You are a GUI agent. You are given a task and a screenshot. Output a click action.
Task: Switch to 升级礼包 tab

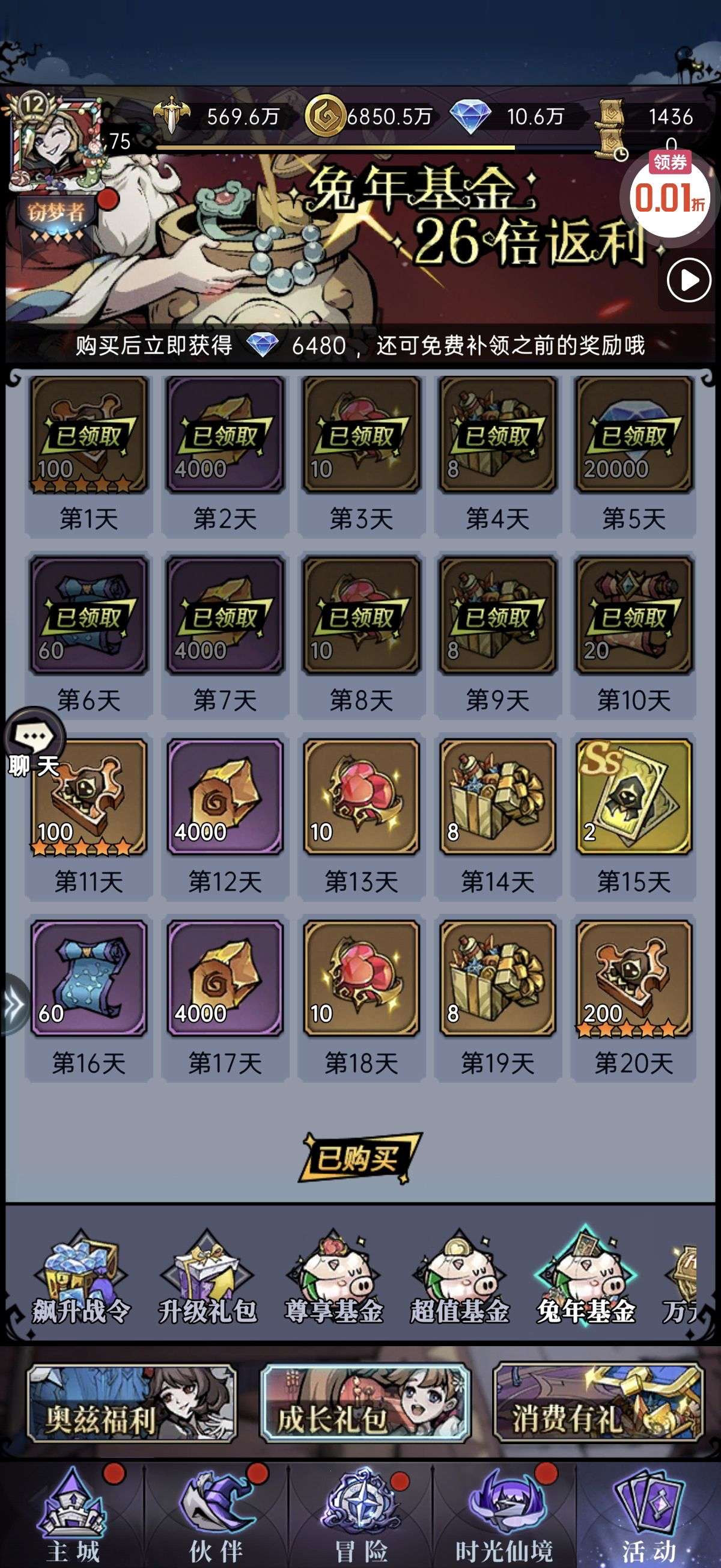[207, 1279]
